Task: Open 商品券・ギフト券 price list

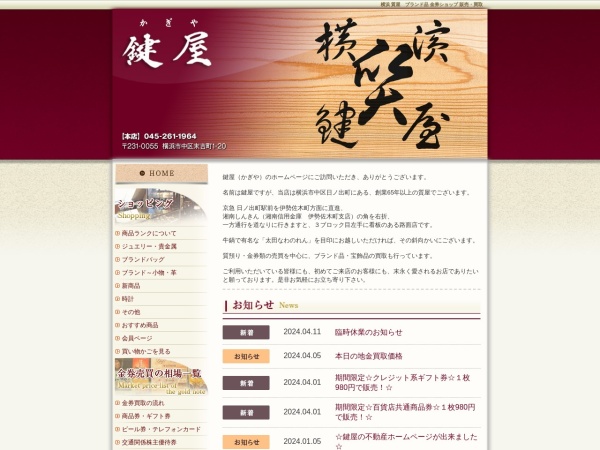Action: [147, 415]
